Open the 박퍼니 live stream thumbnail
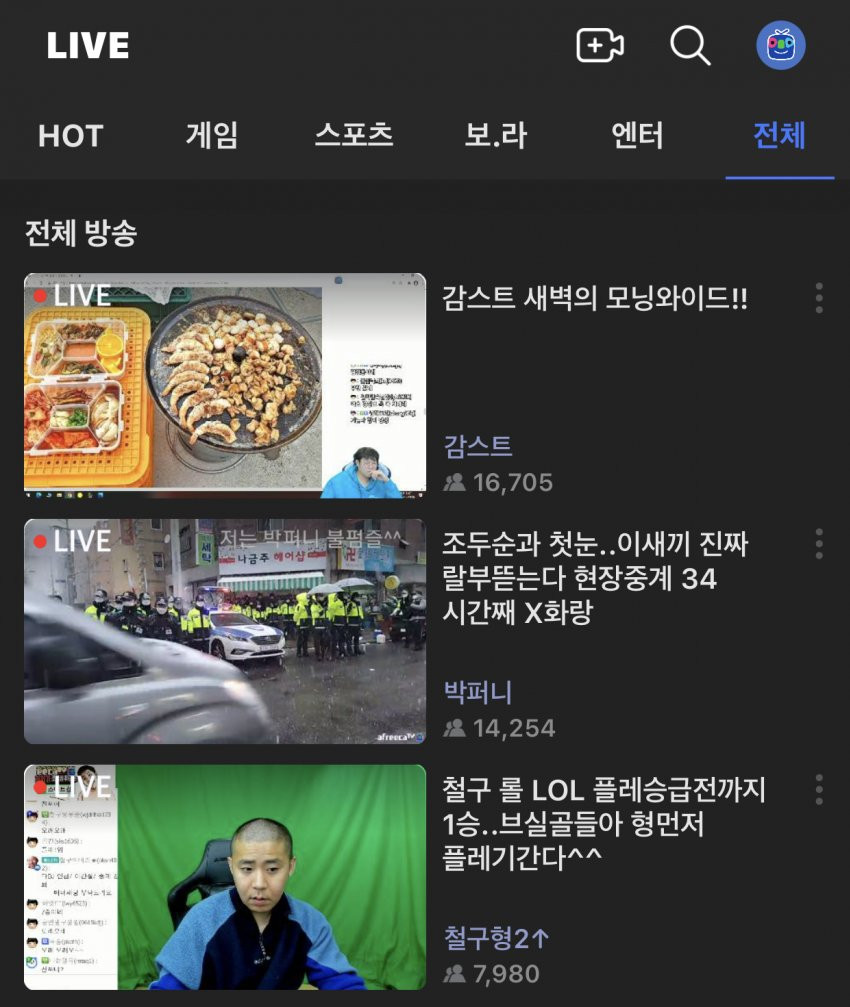The height and width of the screenshot is (1007, 850). 225,631
